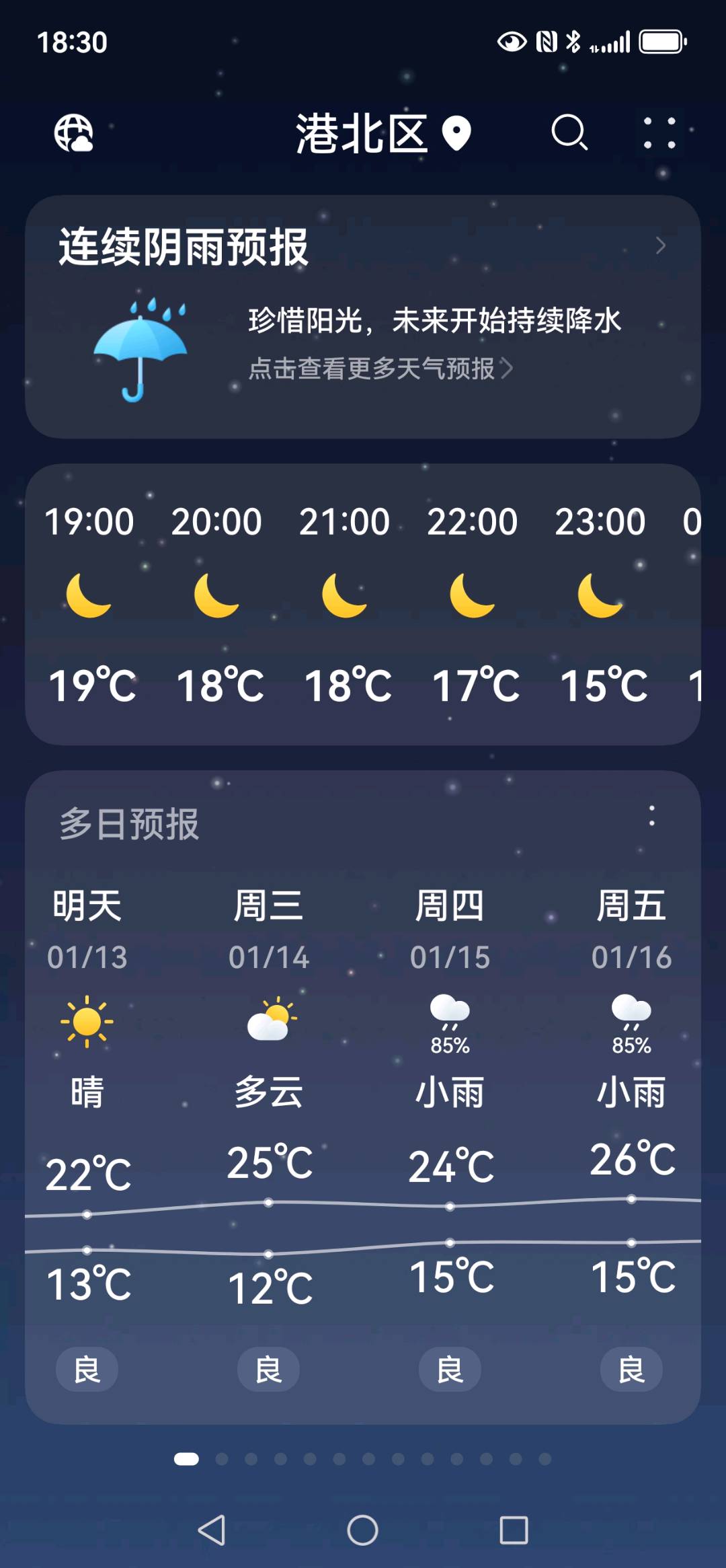Tap the 港北区 location title

(x=363, y=133)
